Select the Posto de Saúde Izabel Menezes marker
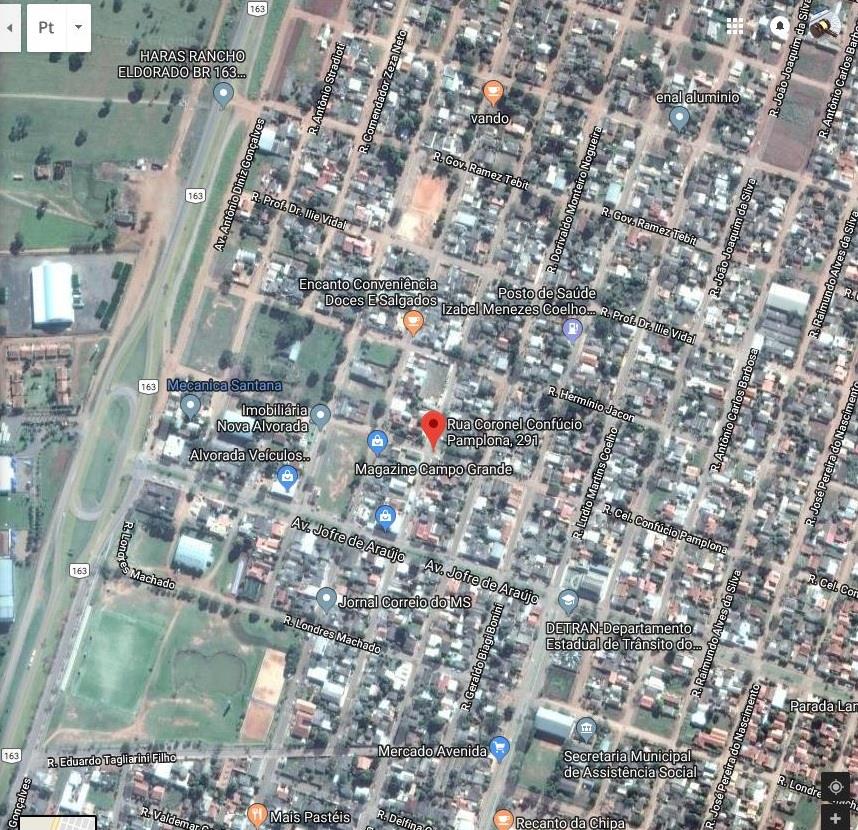858x830 pixels. 572,327
